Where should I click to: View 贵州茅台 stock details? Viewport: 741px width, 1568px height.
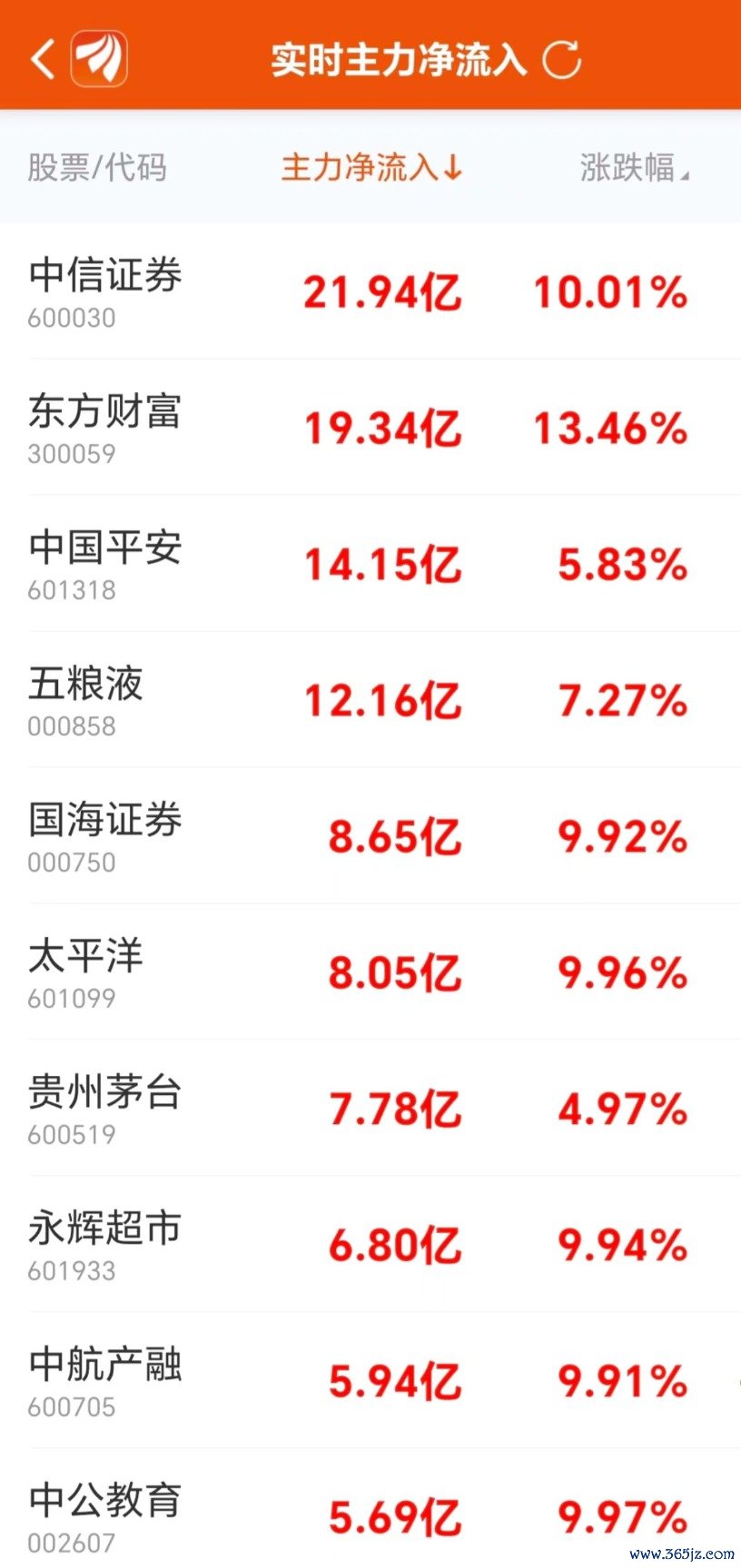click(105, 1108)
